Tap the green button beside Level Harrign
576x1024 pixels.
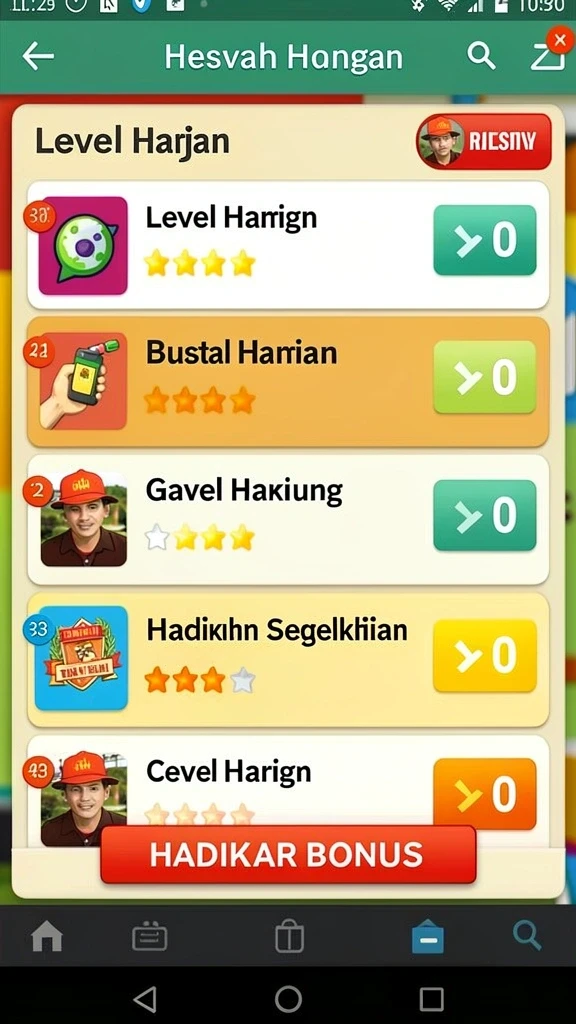[485, 240]
